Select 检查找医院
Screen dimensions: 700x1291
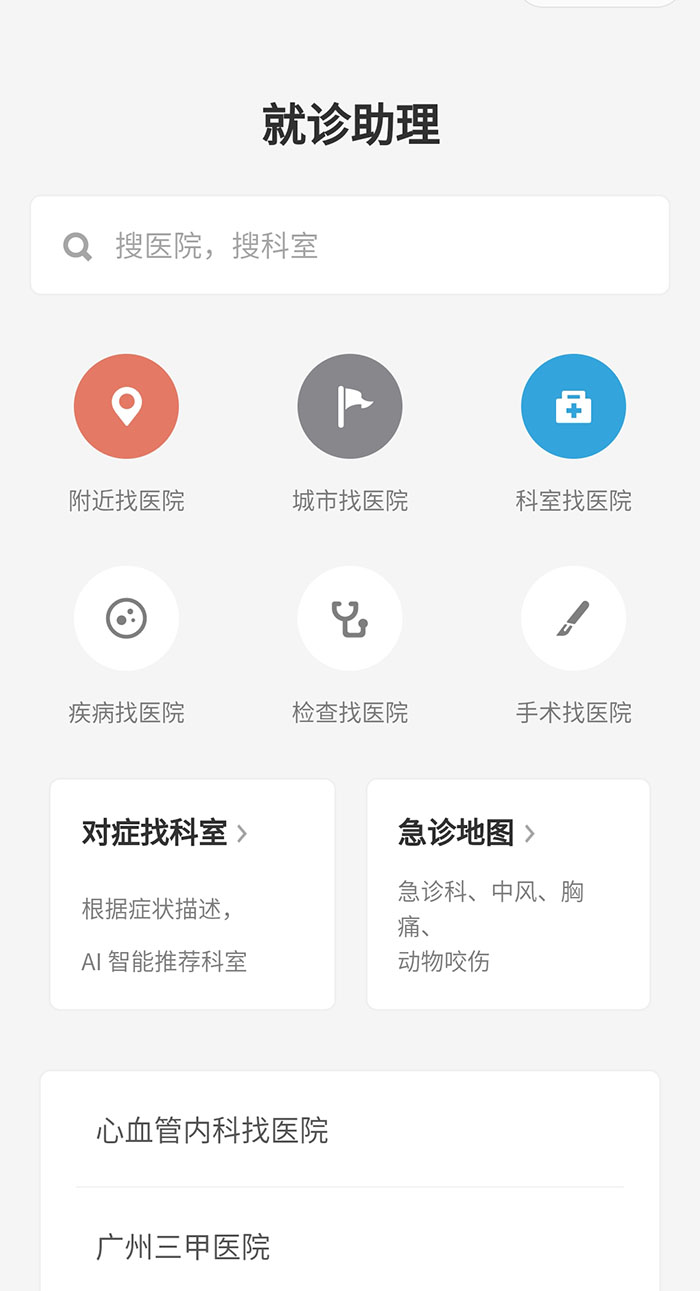click(350, 645)
